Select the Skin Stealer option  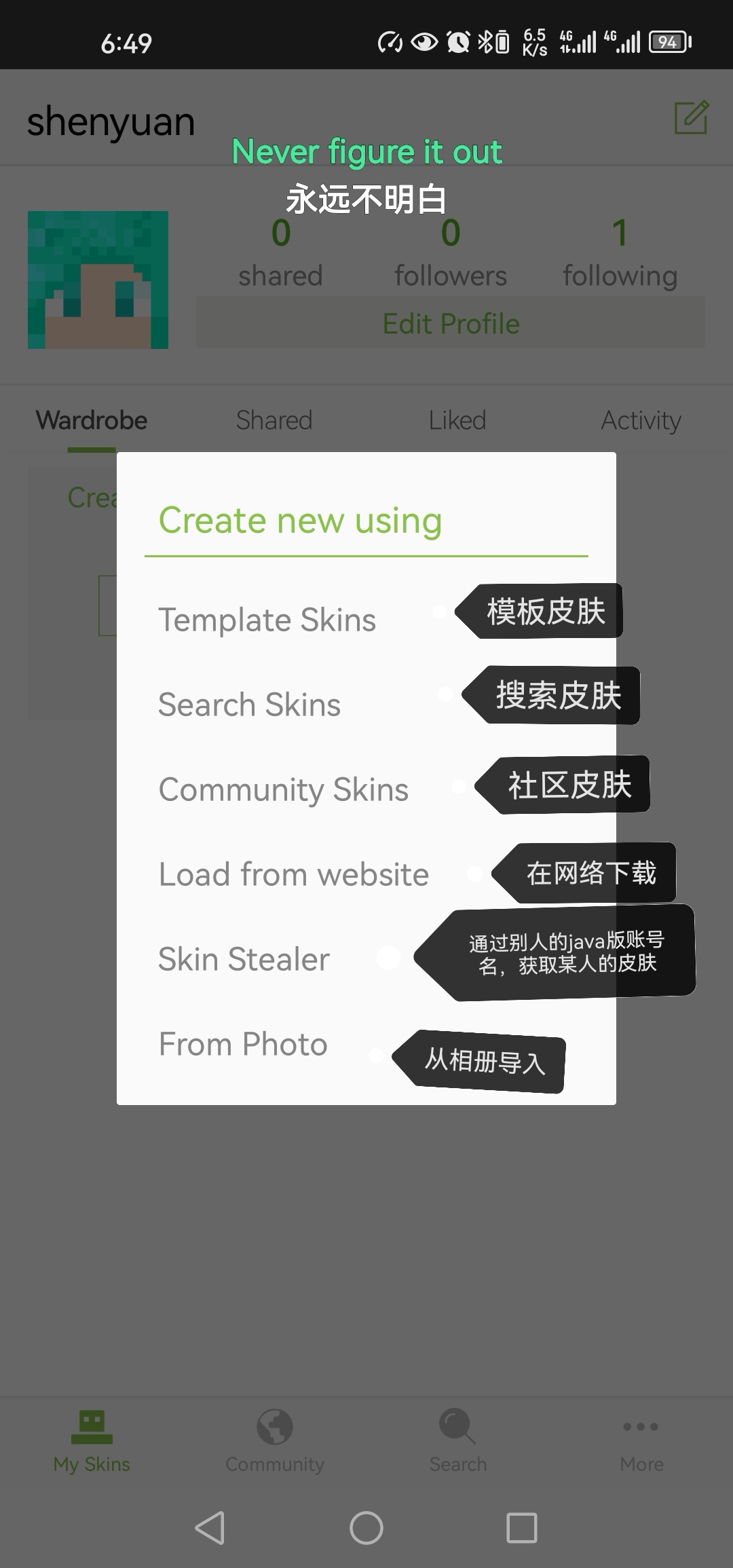(x=244, y=959)
